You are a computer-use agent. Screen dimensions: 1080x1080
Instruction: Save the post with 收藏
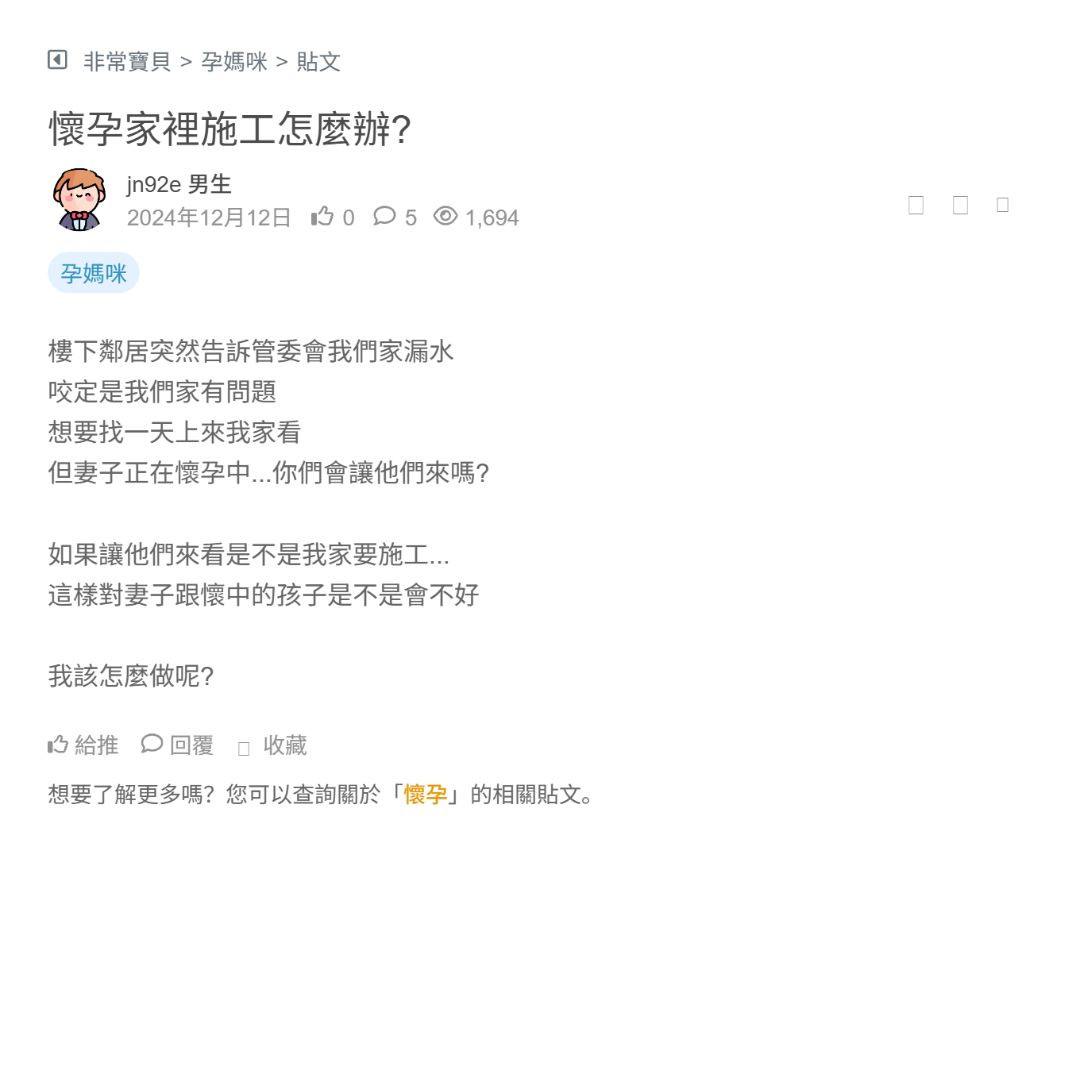tap(272, 746)
